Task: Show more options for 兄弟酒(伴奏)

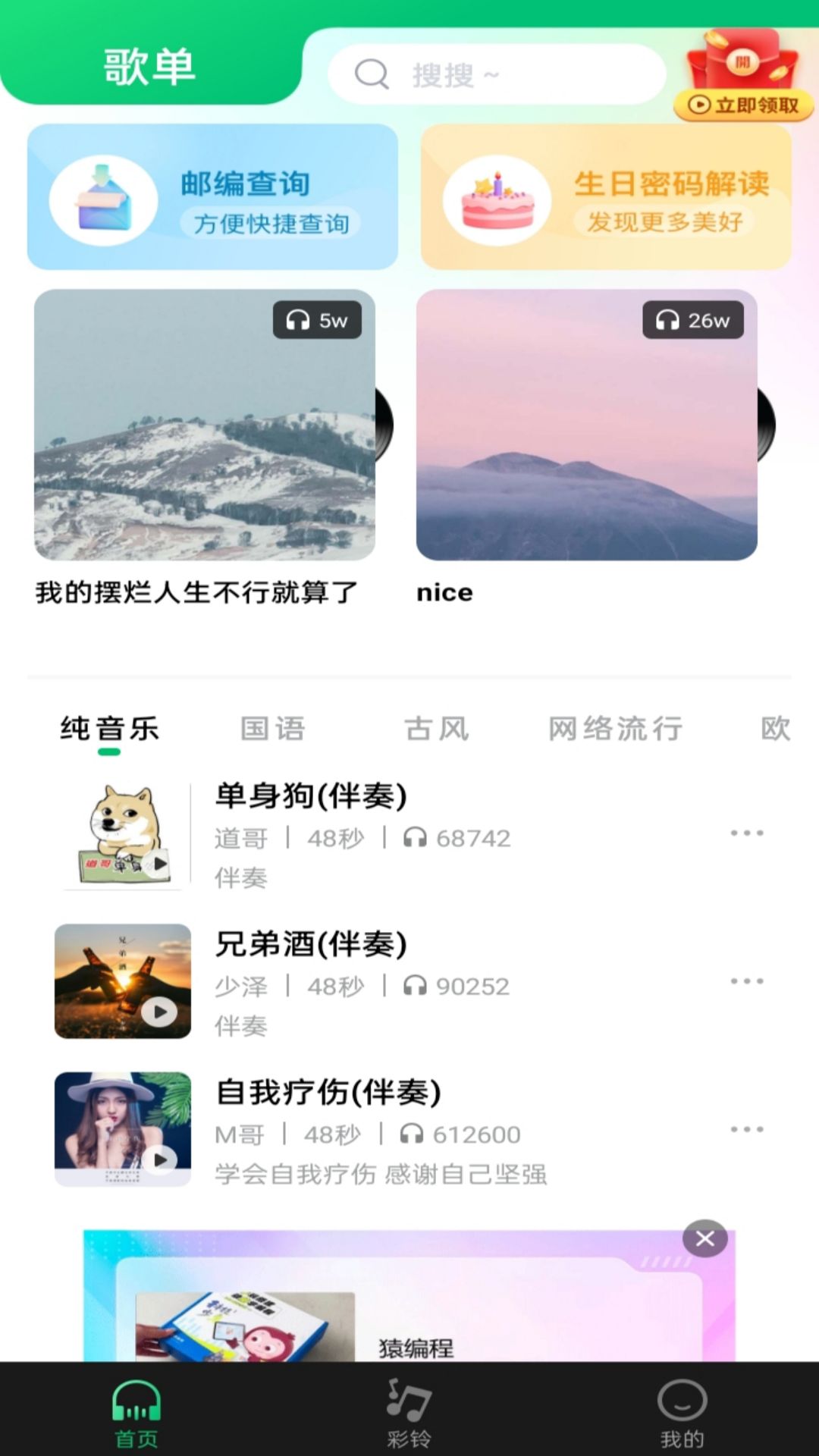Action: coord(747,981)
